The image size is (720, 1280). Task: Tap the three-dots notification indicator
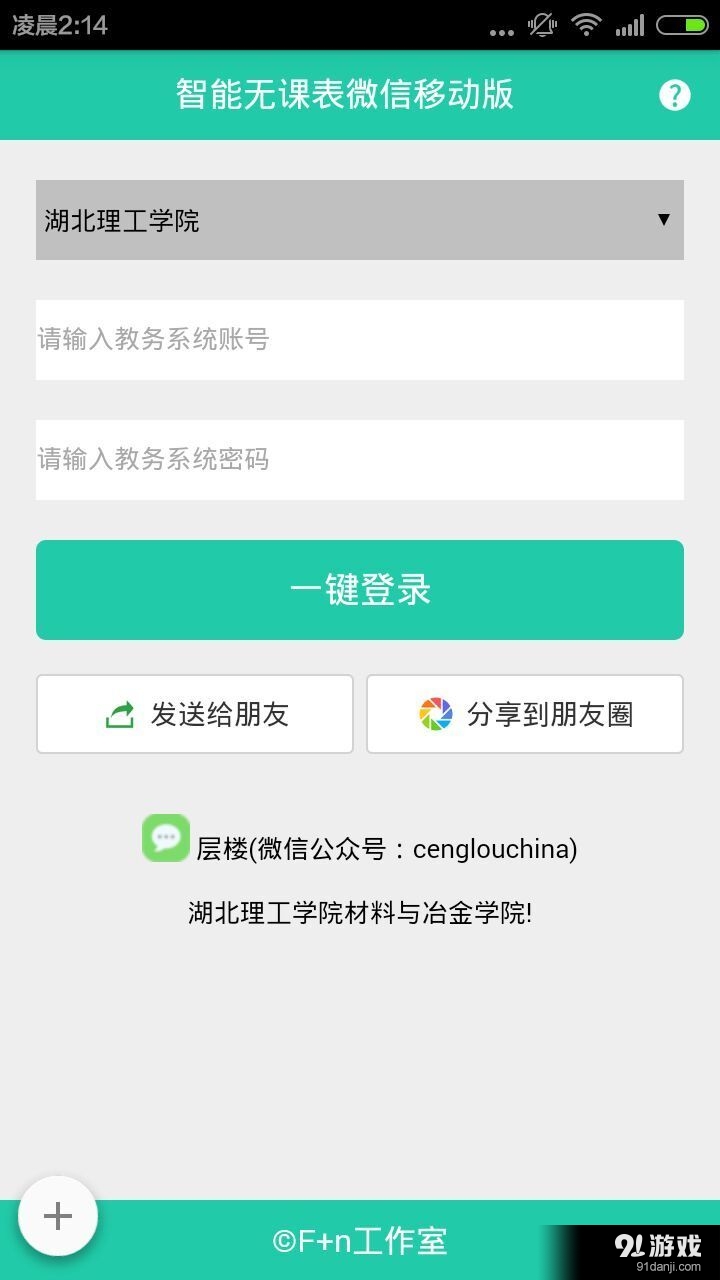(500, 30)
